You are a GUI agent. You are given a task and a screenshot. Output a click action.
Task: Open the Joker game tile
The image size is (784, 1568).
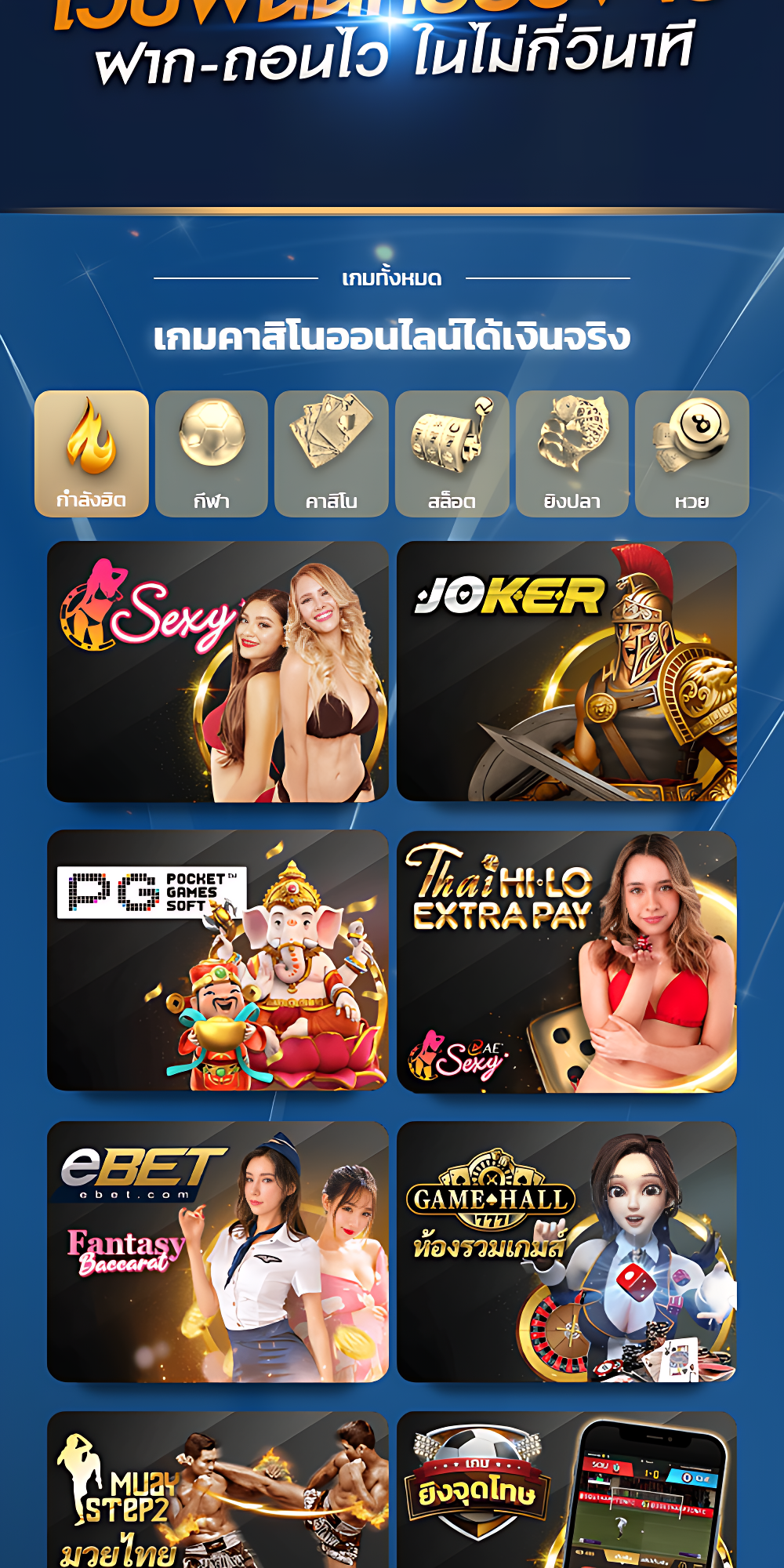tap(567, 672)
